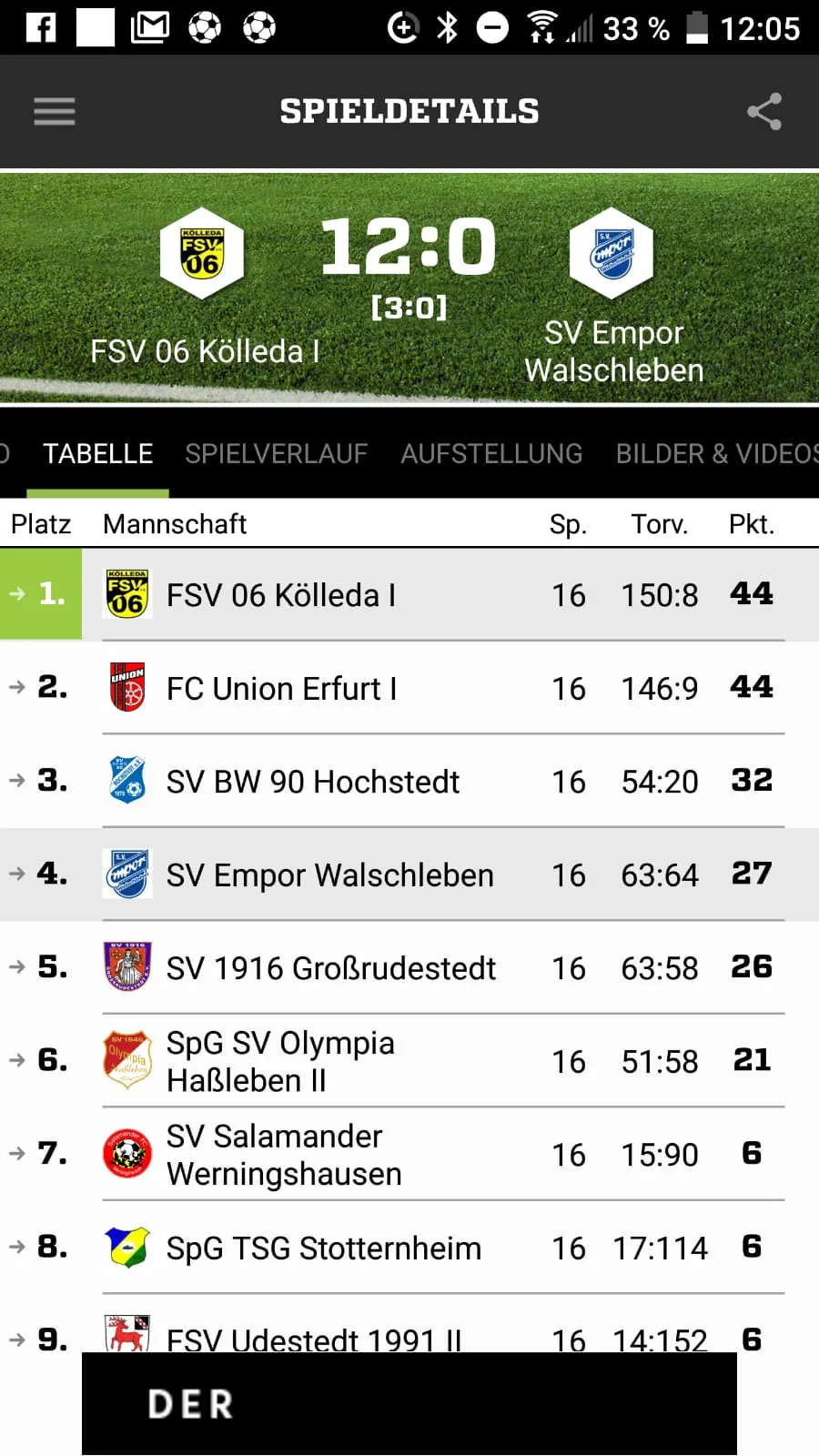Share the match details

[x=763, y=112]
